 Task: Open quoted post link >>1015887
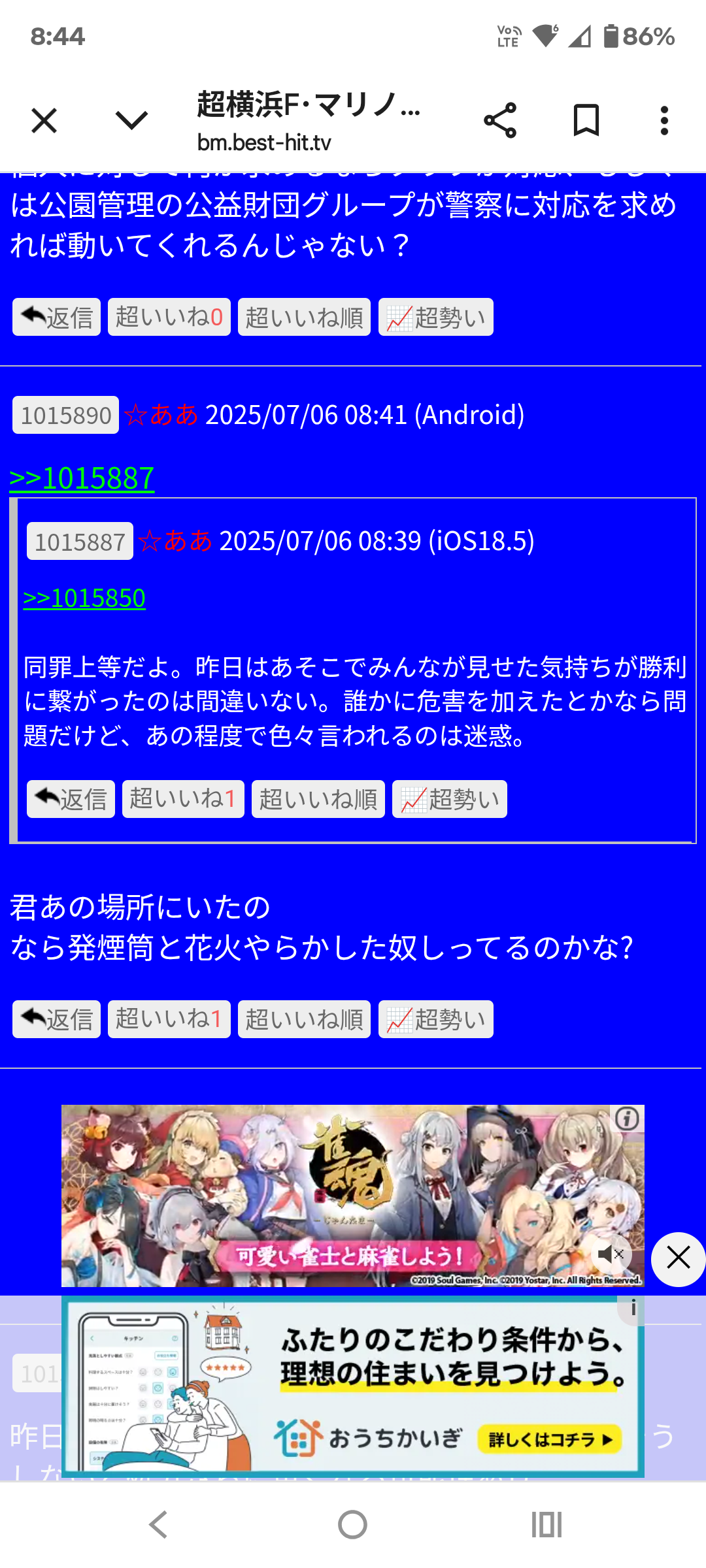82,478
